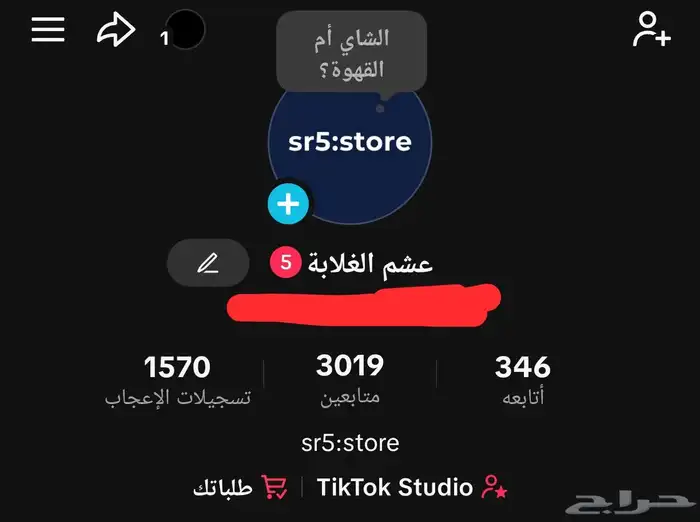View the 346 following list
This screenshot has width=700, height=522.
[523, 379]
